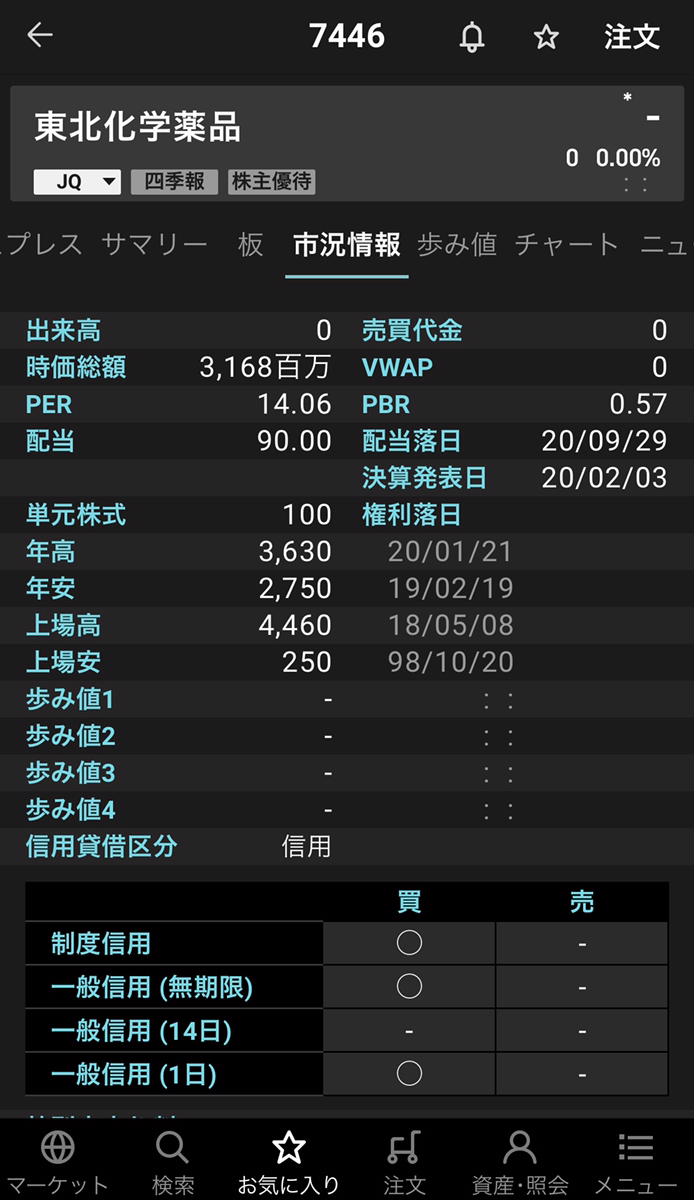Switch to the サマリー tab

click(x=154, y=245)
